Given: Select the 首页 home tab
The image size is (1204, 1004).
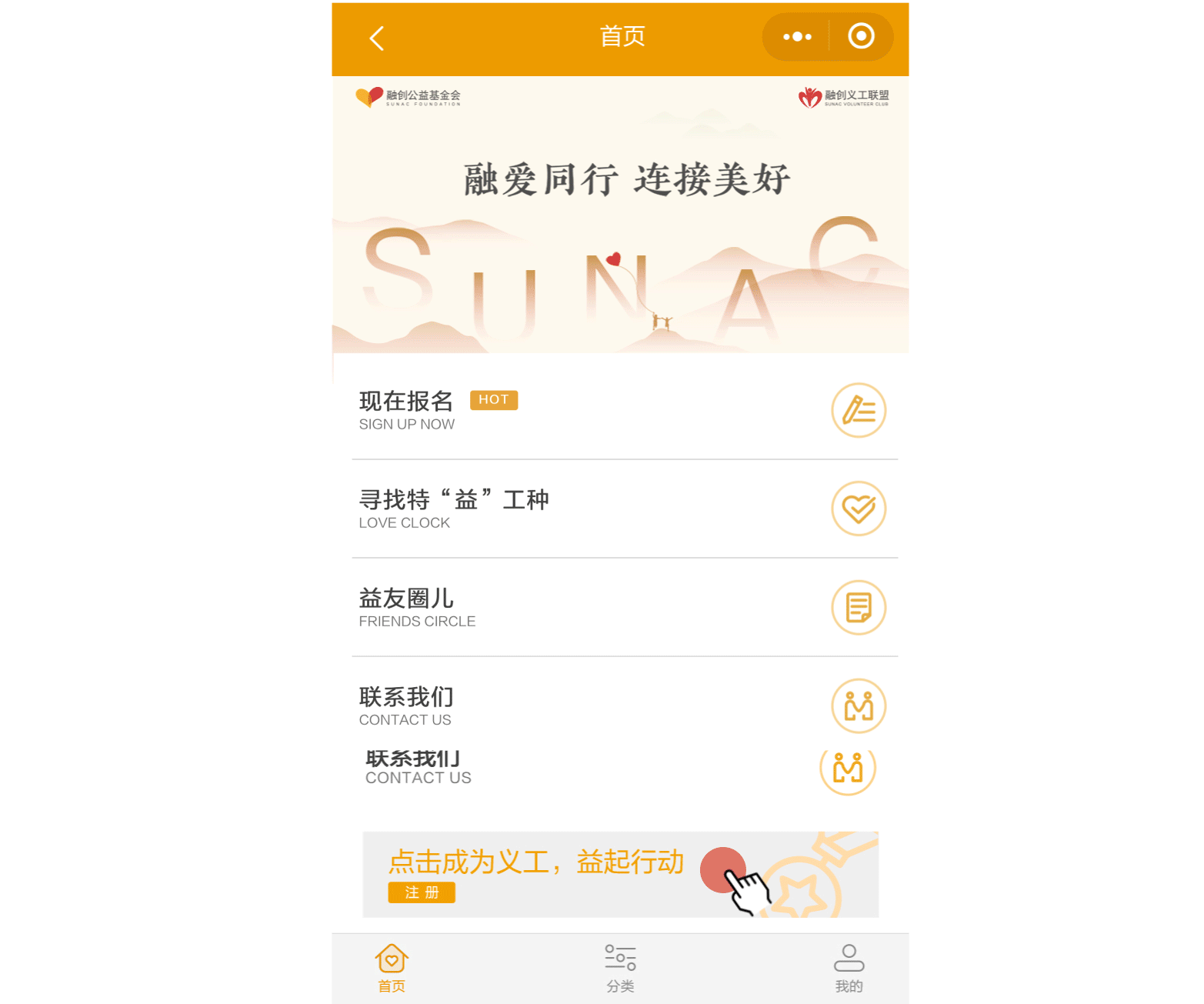Looking at the screenshot, I should tap(392, 969).
